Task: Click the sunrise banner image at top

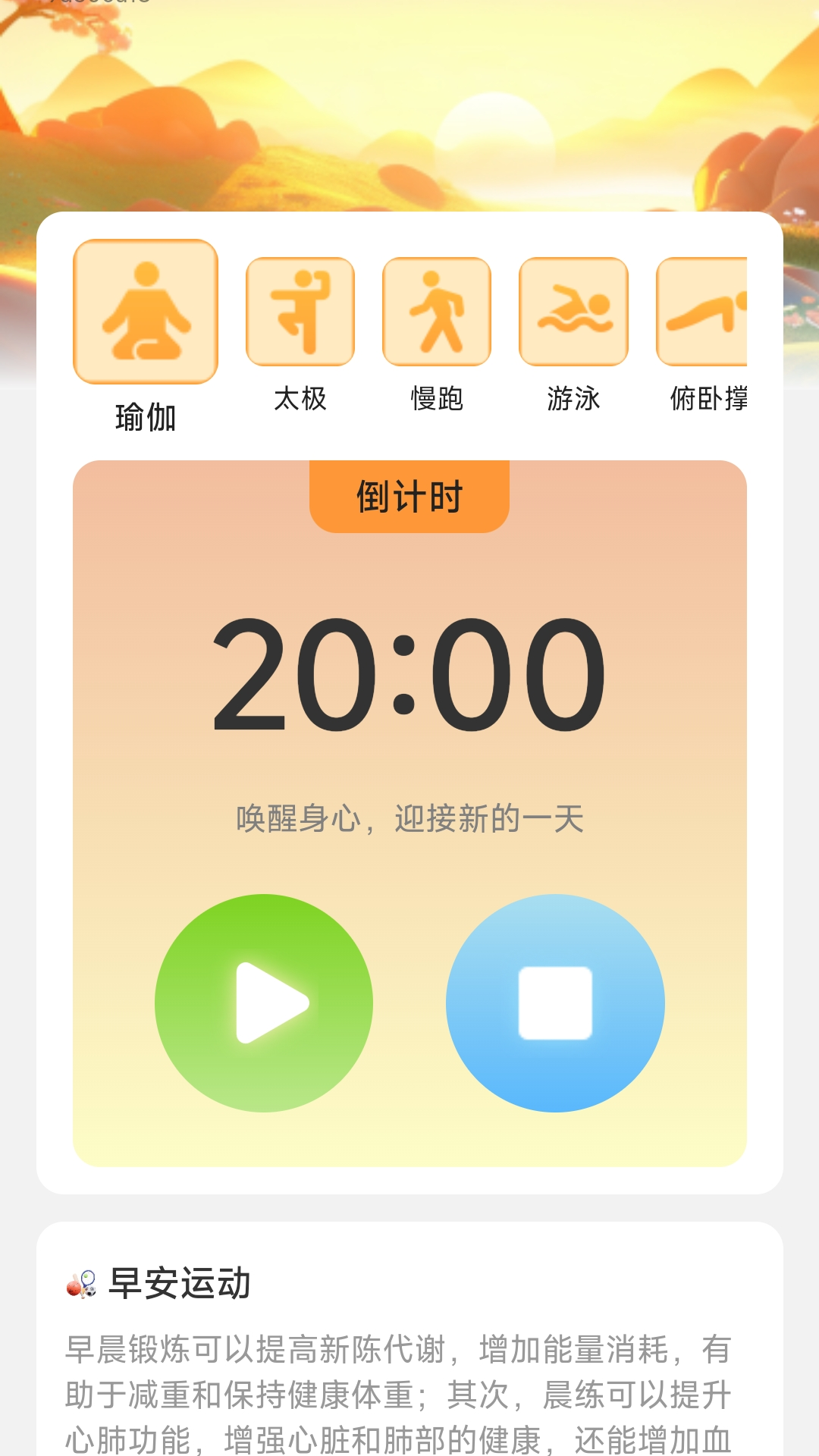Action: click(409, 106)
